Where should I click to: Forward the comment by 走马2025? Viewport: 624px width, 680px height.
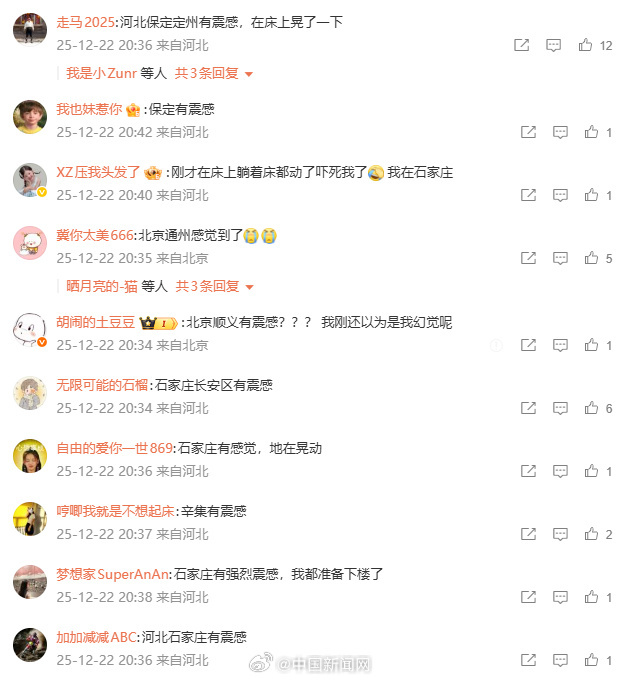point(521,45)
